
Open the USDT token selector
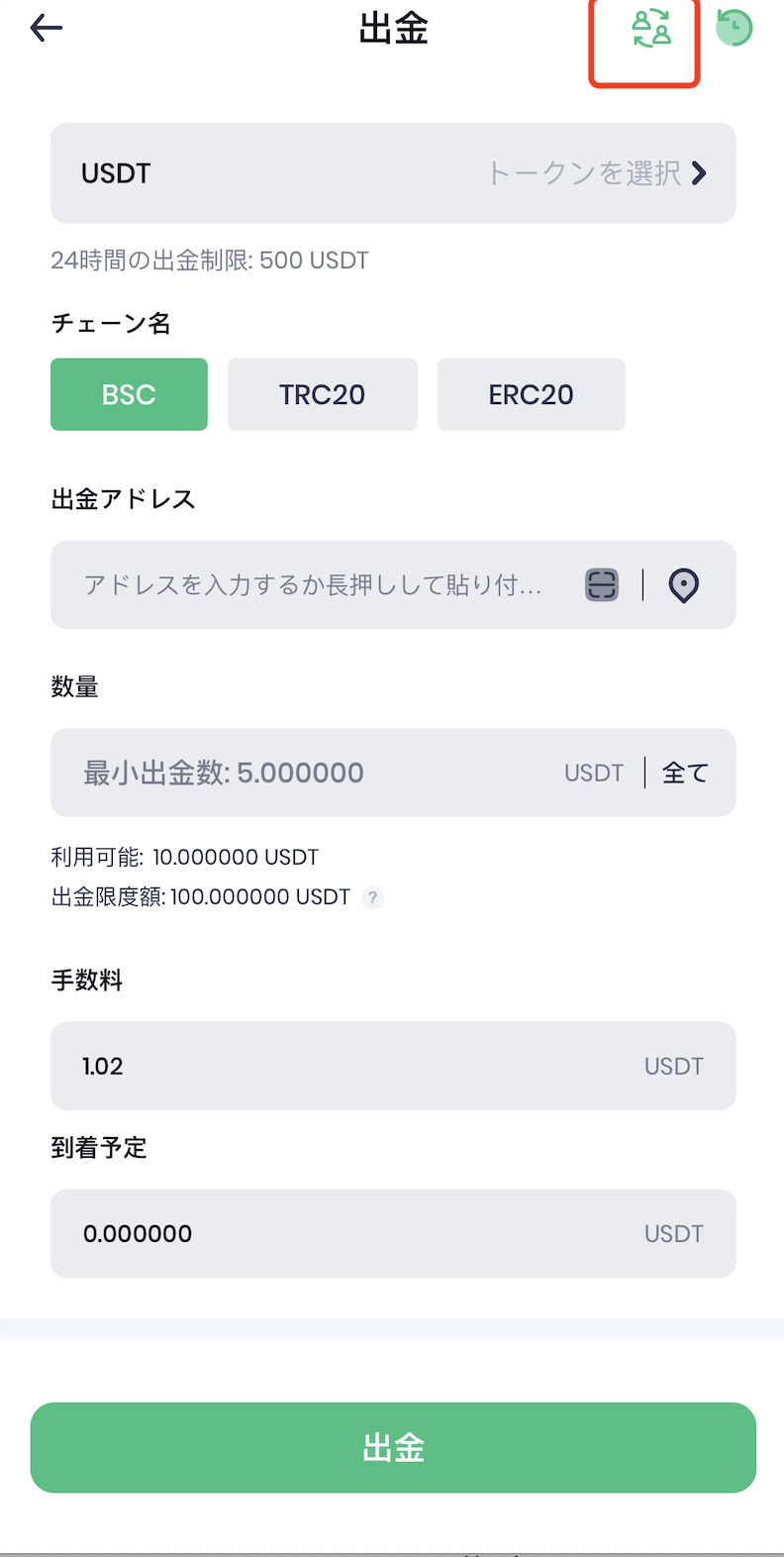tap(393, 173)
